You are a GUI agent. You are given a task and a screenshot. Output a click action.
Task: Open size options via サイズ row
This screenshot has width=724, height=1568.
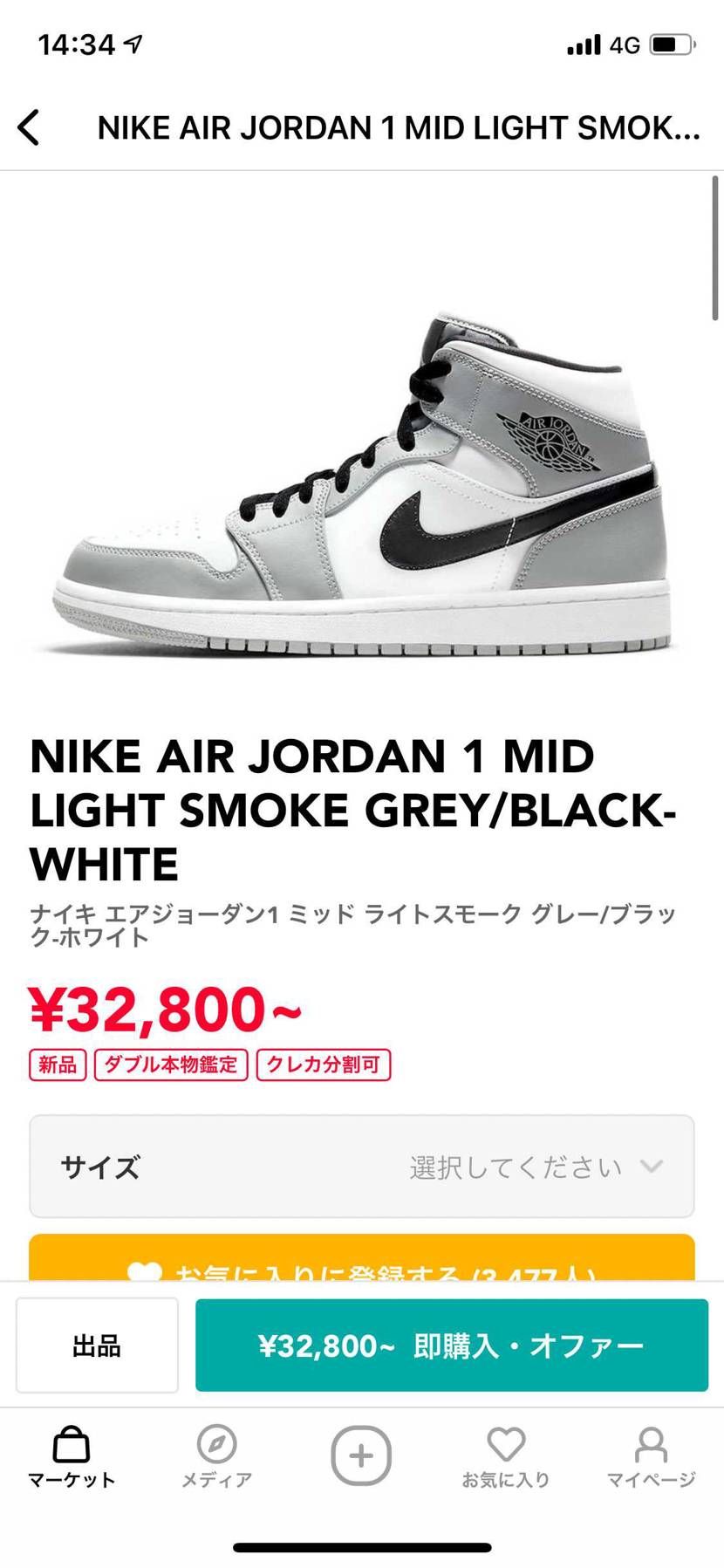99,1167
